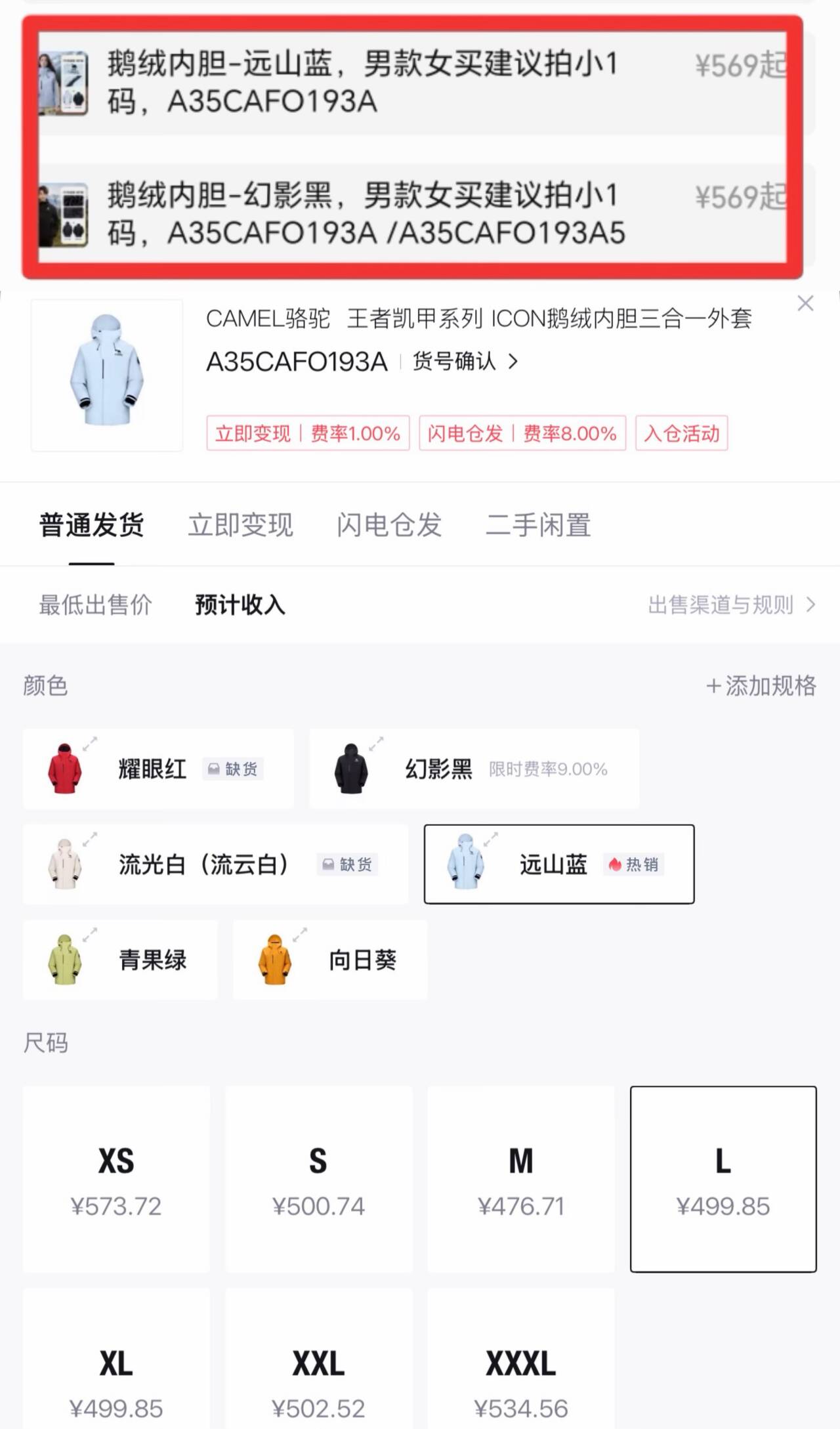Select the 向日葵 yellow jacket thumbnail

pyautogui.click(x=276, y=959)
